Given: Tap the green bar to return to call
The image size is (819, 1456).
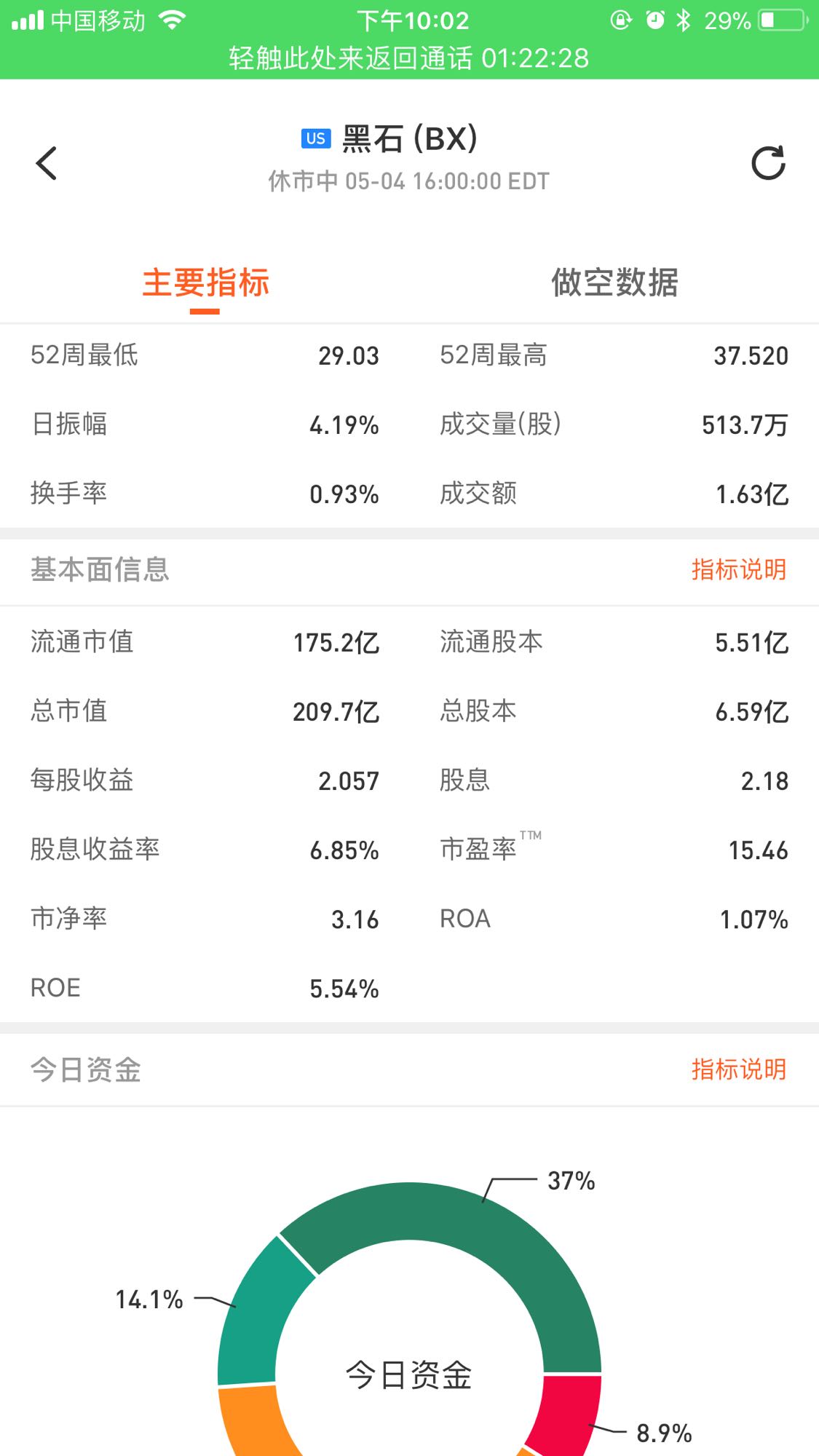Looking at the screenshot, I should tap(409, 58).
